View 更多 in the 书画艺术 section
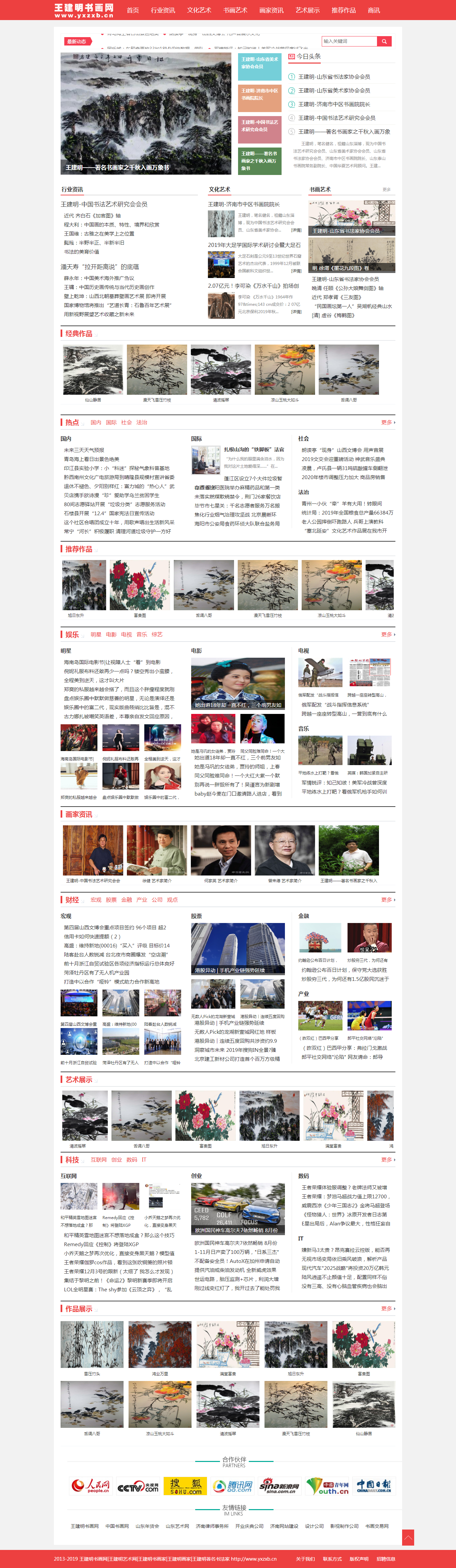Screen dimensions: 456x1568 pos(387,189)
